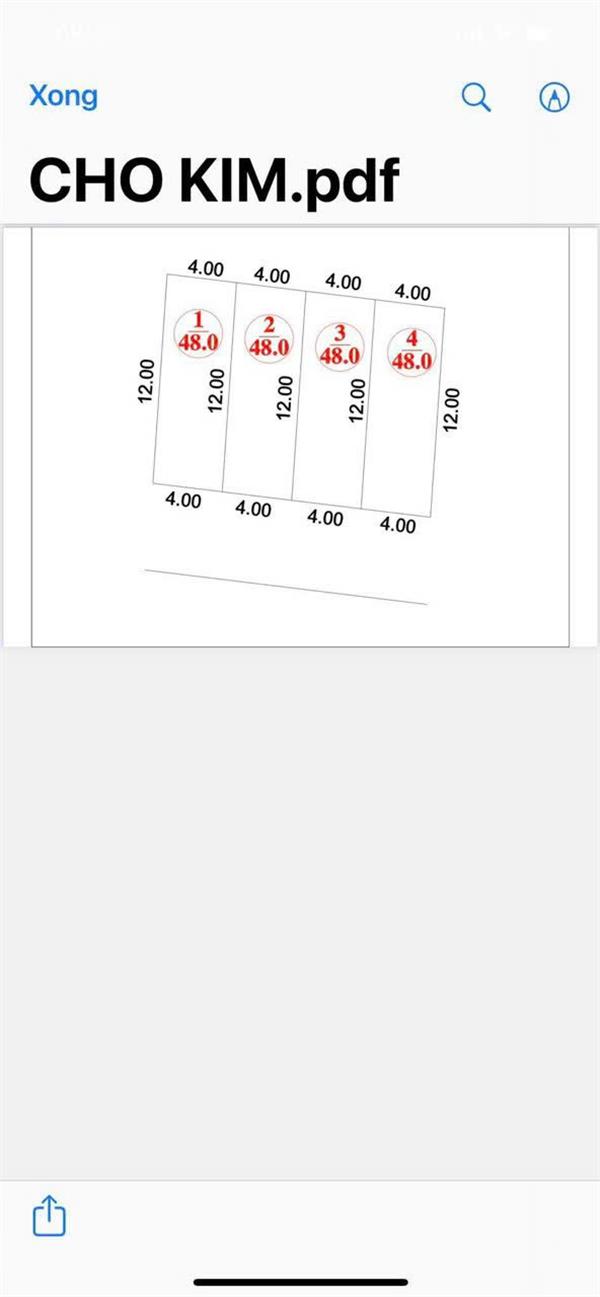The image size is (600, 1297).
Task: Tap Xong to close the document
Action: (x=64, y=97)
